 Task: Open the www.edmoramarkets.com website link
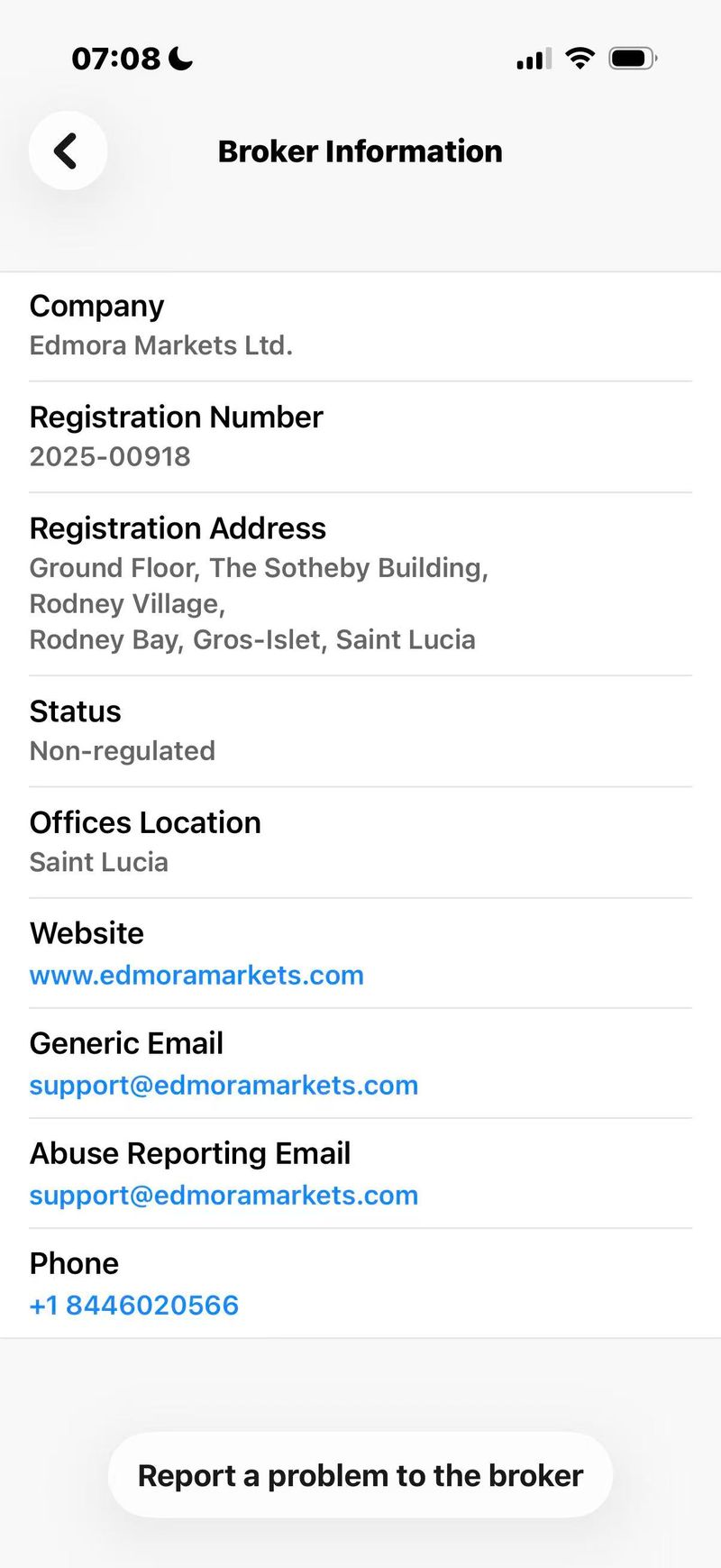tap(196, 975)
